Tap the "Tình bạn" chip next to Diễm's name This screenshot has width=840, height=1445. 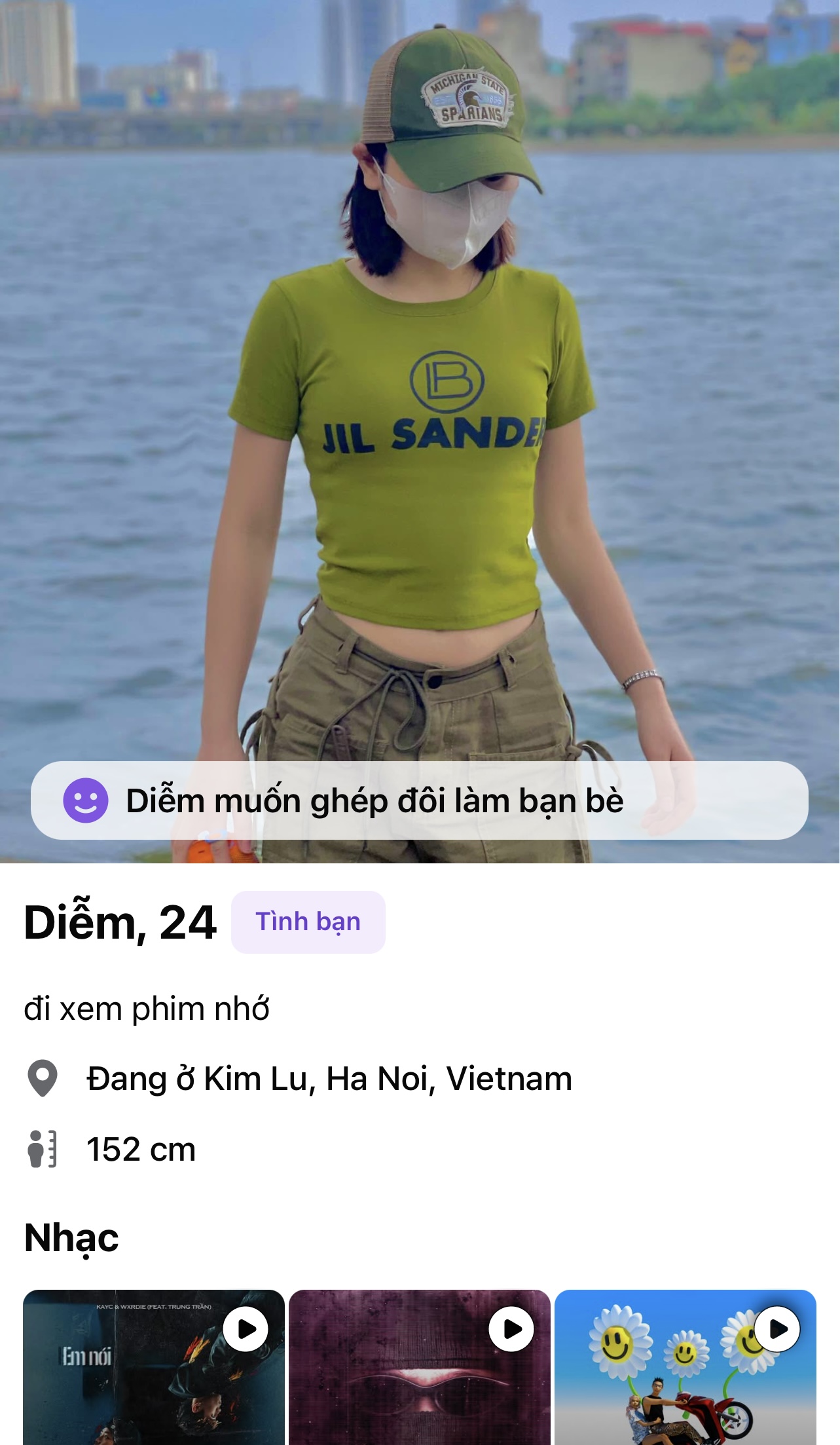(x=308, y=922)
